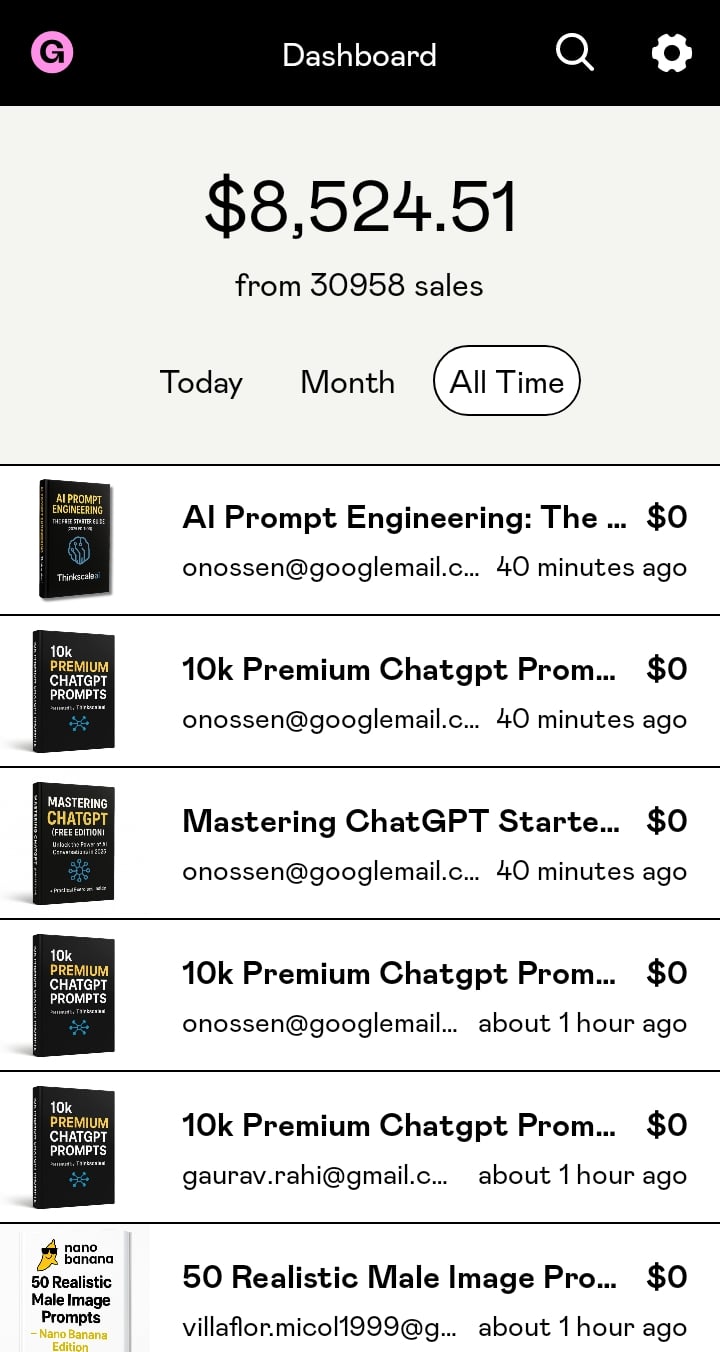Image resolution: width=720 pixels, height=1352 pixels.
Task: Switch to the Today tab
Action: (x=201, y=382)
